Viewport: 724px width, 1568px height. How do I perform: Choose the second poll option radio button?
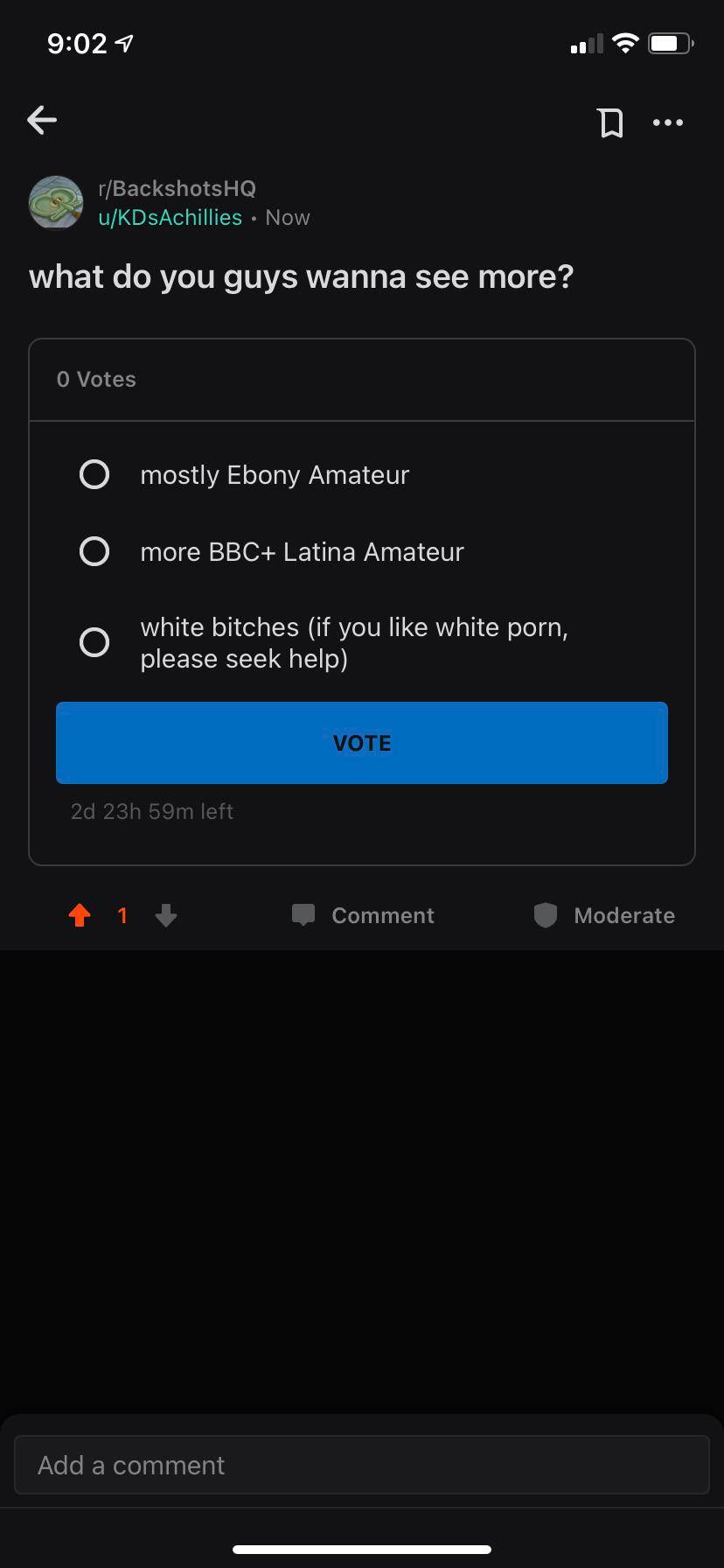[x=94, y=552]
